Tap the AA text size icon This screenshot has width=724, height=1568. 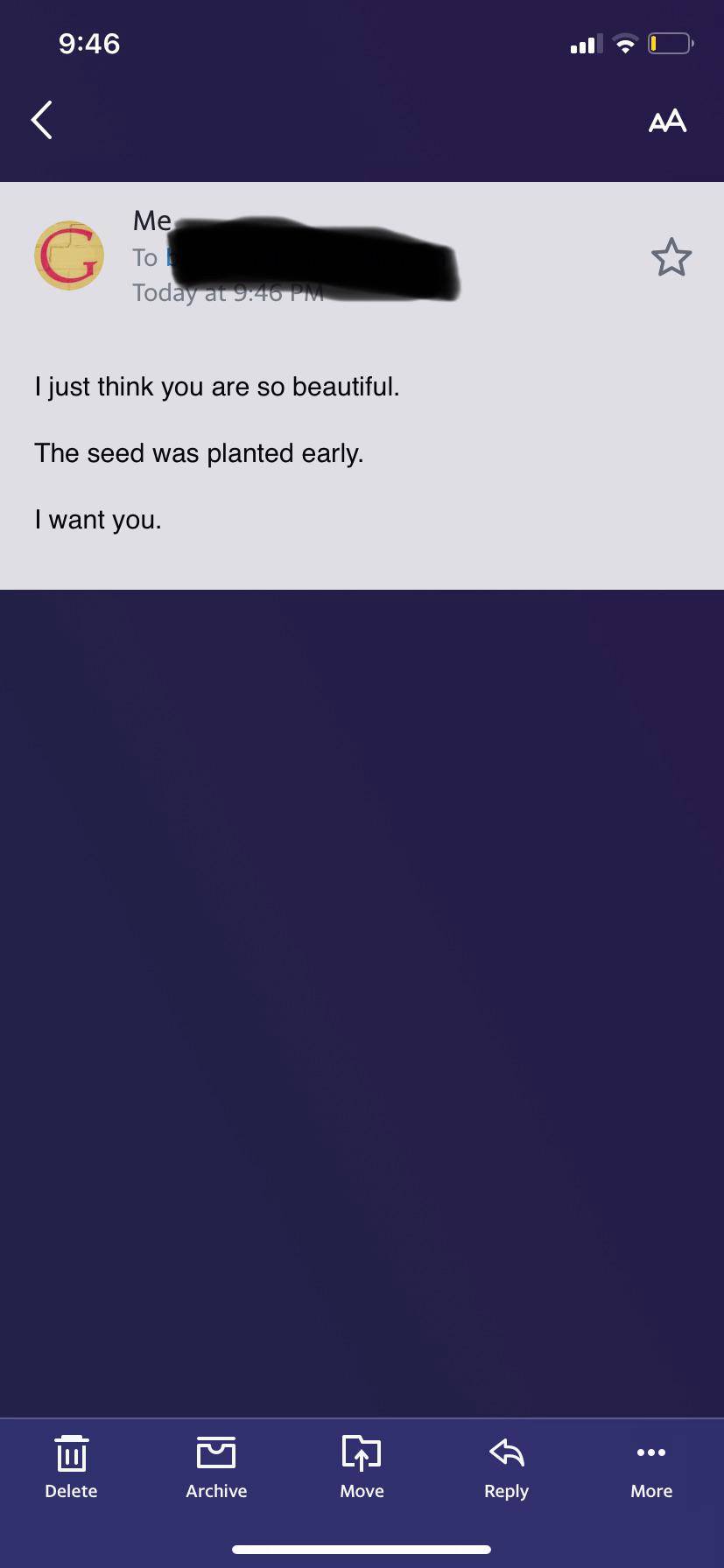667,120
